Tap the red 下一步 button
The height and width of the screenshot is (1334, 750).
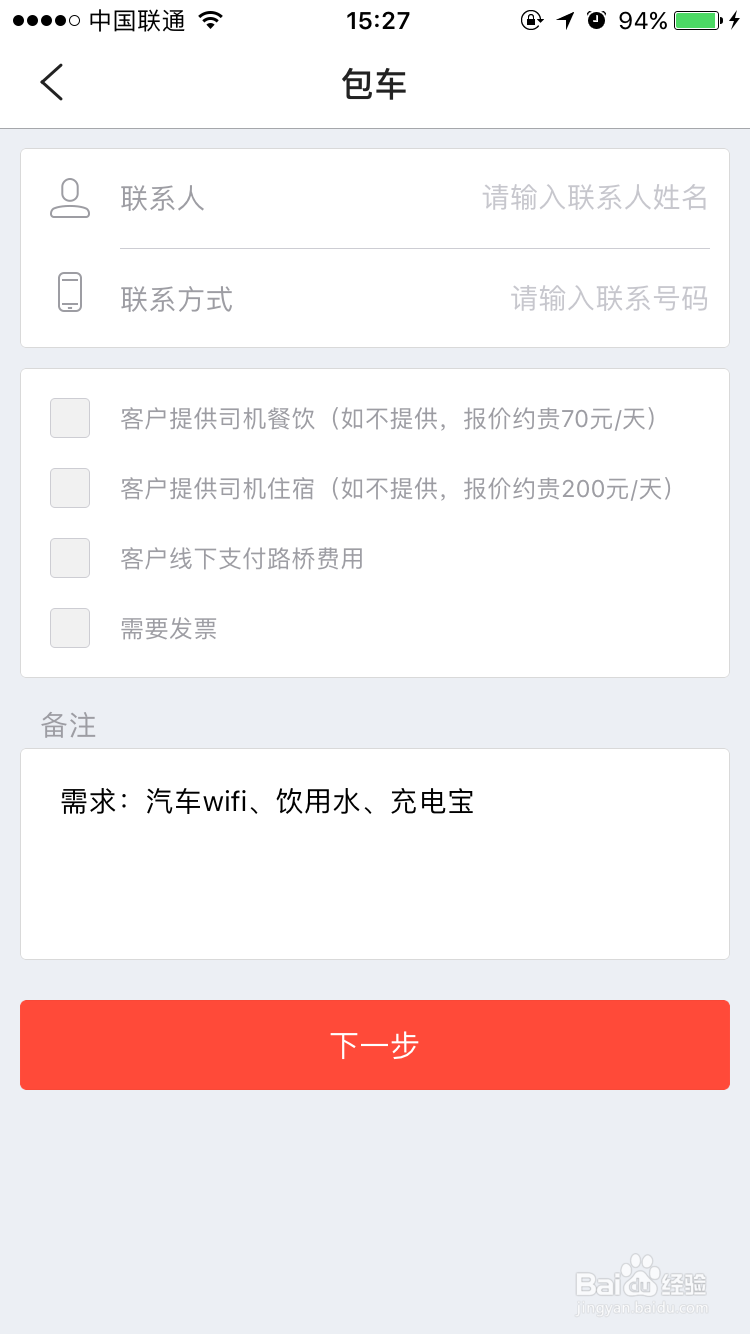[375, 1044]
